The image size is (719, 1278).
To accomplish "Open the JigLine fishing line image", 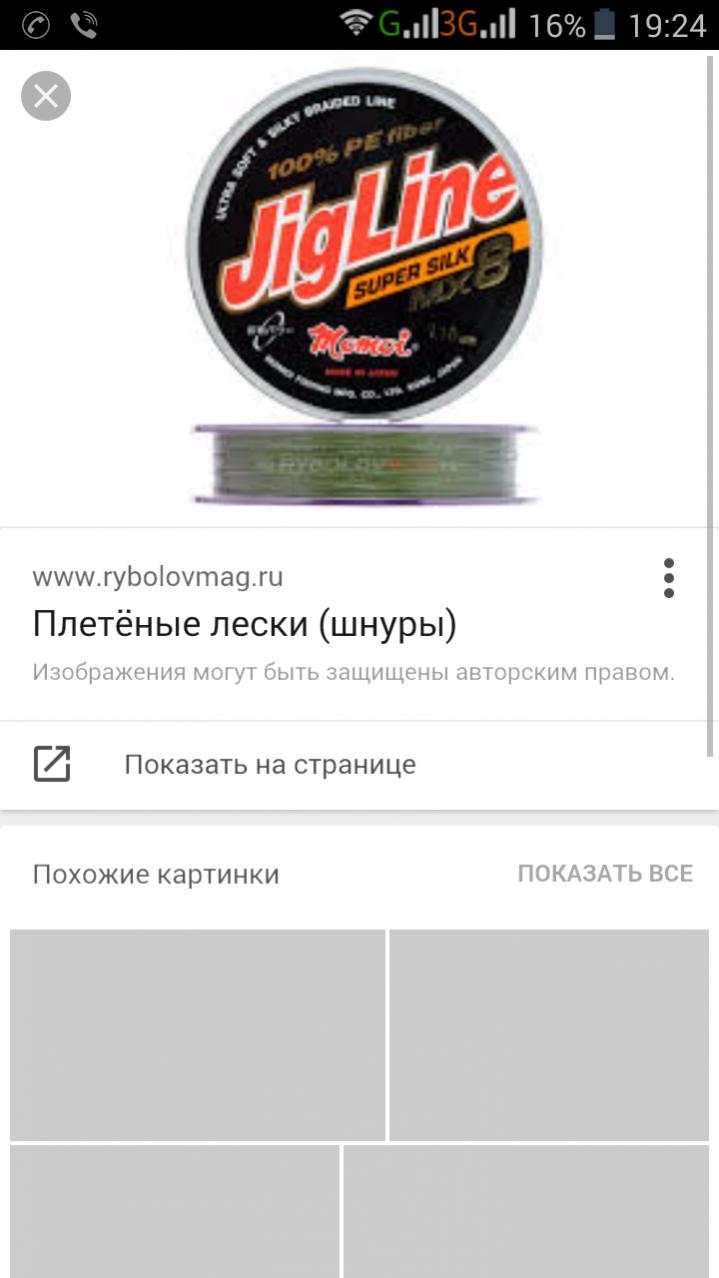I will 365,285.
